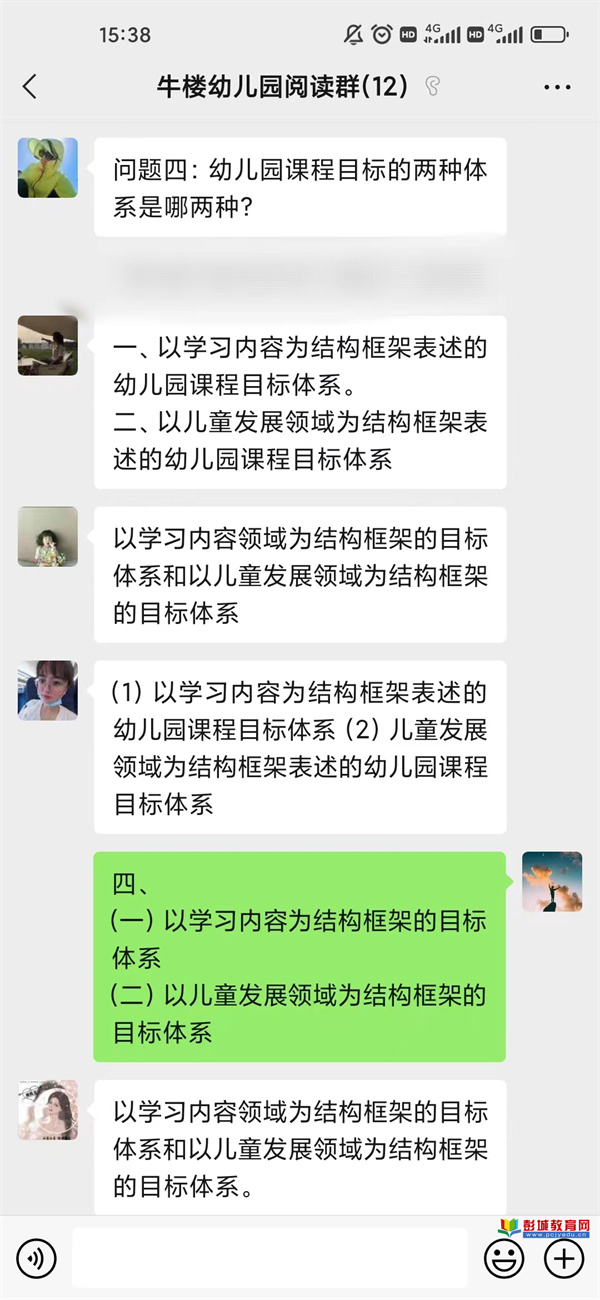Switch to voice message input
The height and width of the screenshot is (1300, 600).
click(37, 1258)
